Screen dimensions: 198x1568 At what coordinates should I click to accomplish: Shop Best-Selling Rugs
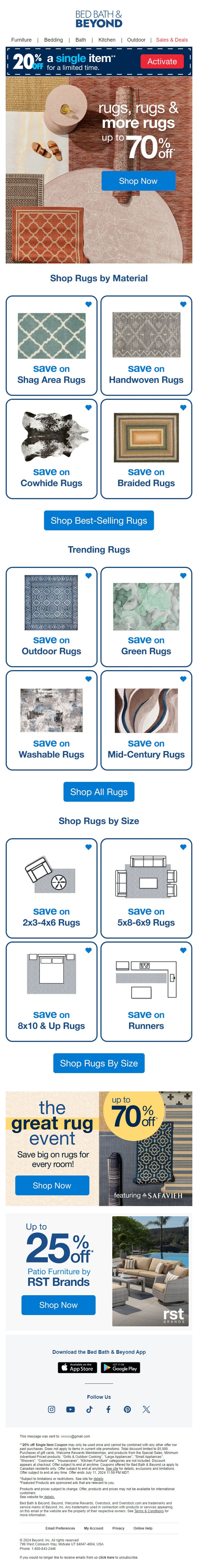click(x=99, y=520)
